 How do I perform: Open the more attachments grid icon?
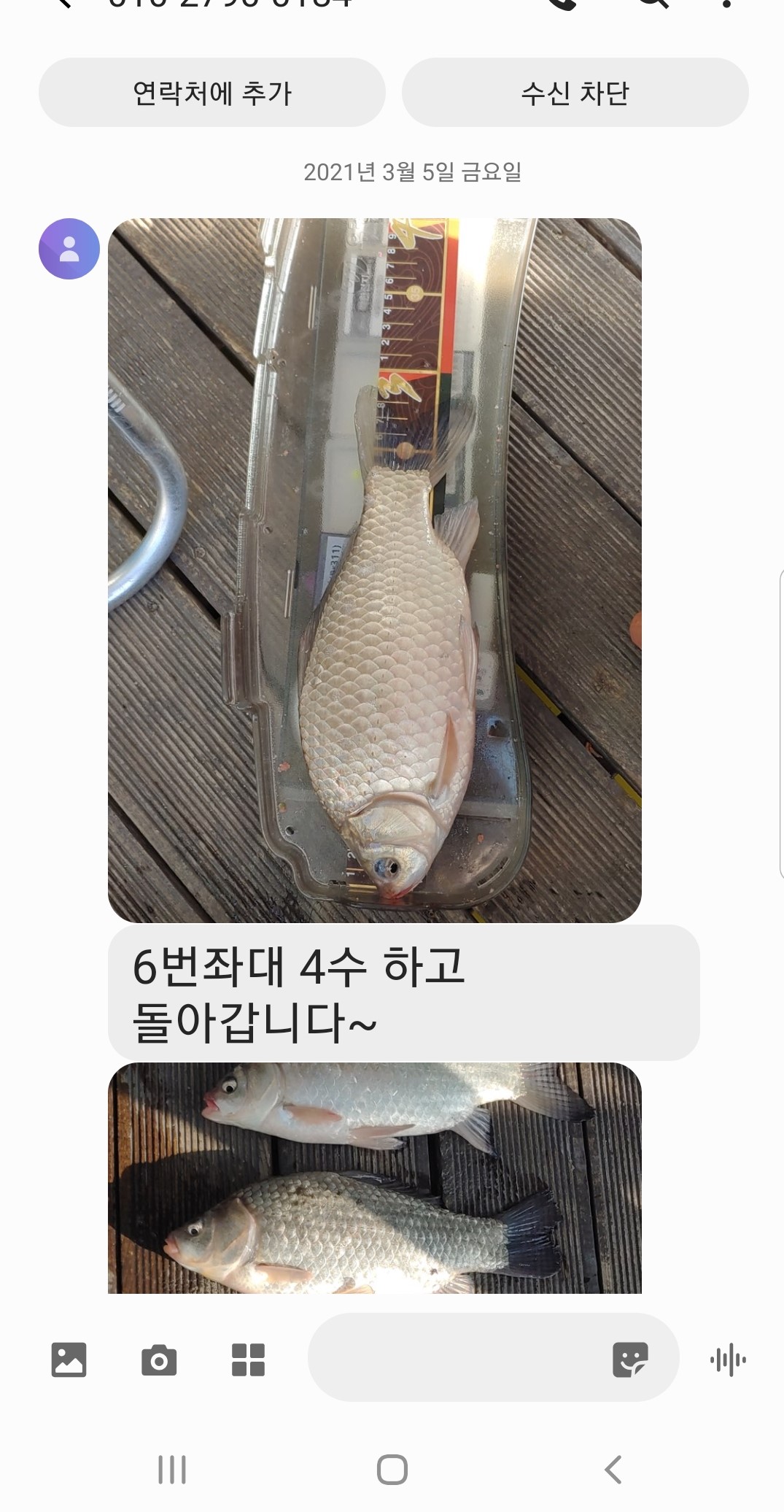point(248,1360)
